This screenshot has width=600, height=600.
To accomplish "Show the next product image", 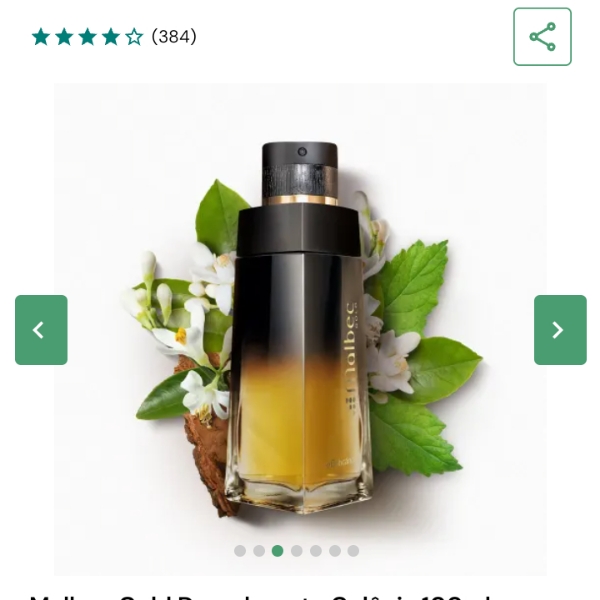I will pos(559,330).
